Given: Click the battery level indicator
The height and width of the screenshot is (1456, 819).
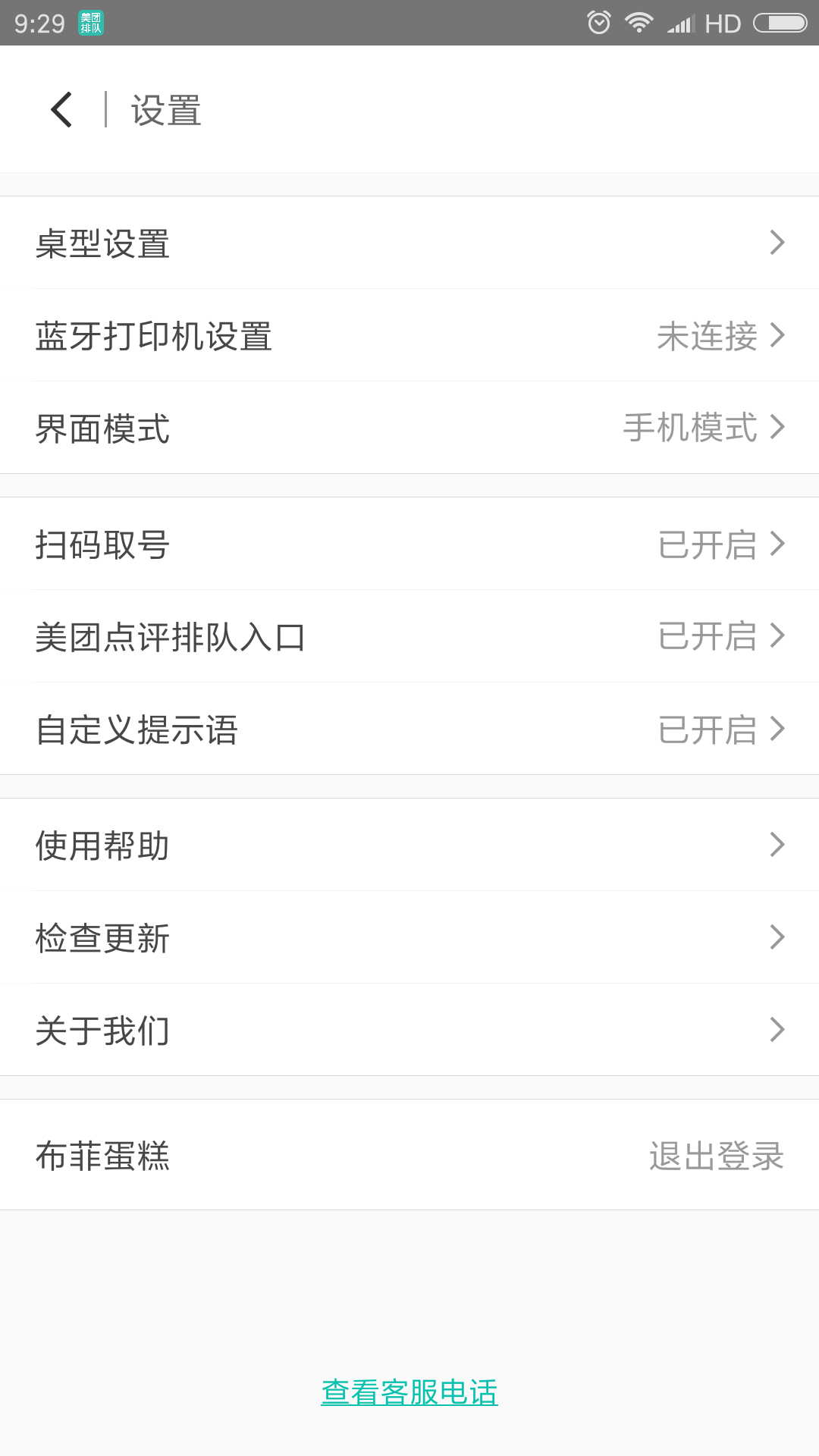Looking at the screenshot, I should tap(780, 22).
